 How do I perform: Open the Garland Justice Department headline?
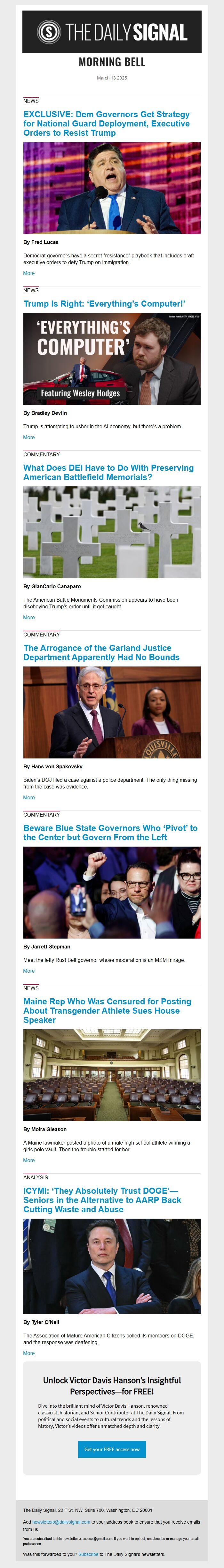click(101, 652)
